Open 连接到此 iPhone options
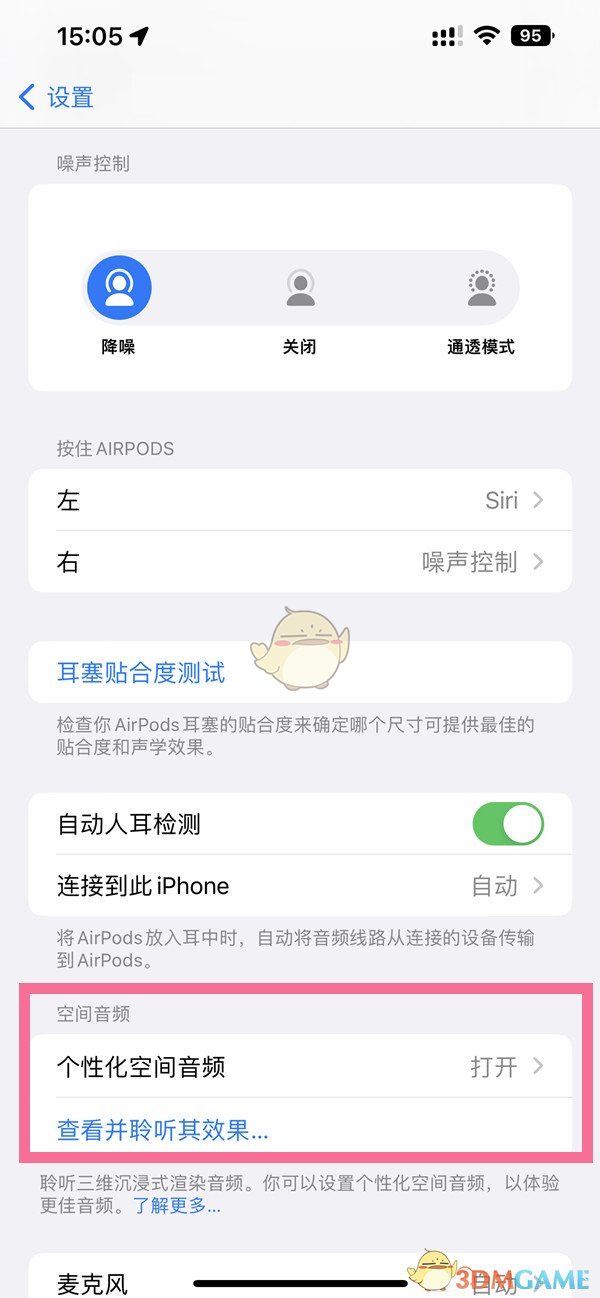Viewport: 600px width, 1298px height. (300, 885)
